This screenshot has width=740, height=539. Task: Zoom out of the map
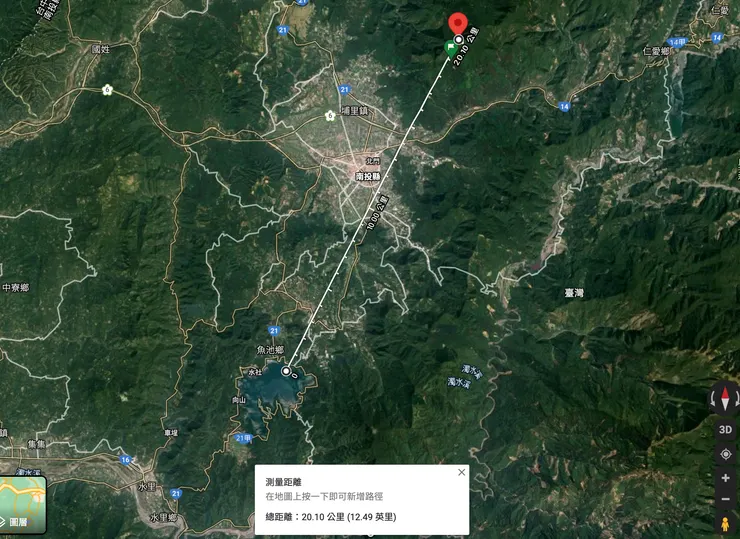click(x=725, y=499)
